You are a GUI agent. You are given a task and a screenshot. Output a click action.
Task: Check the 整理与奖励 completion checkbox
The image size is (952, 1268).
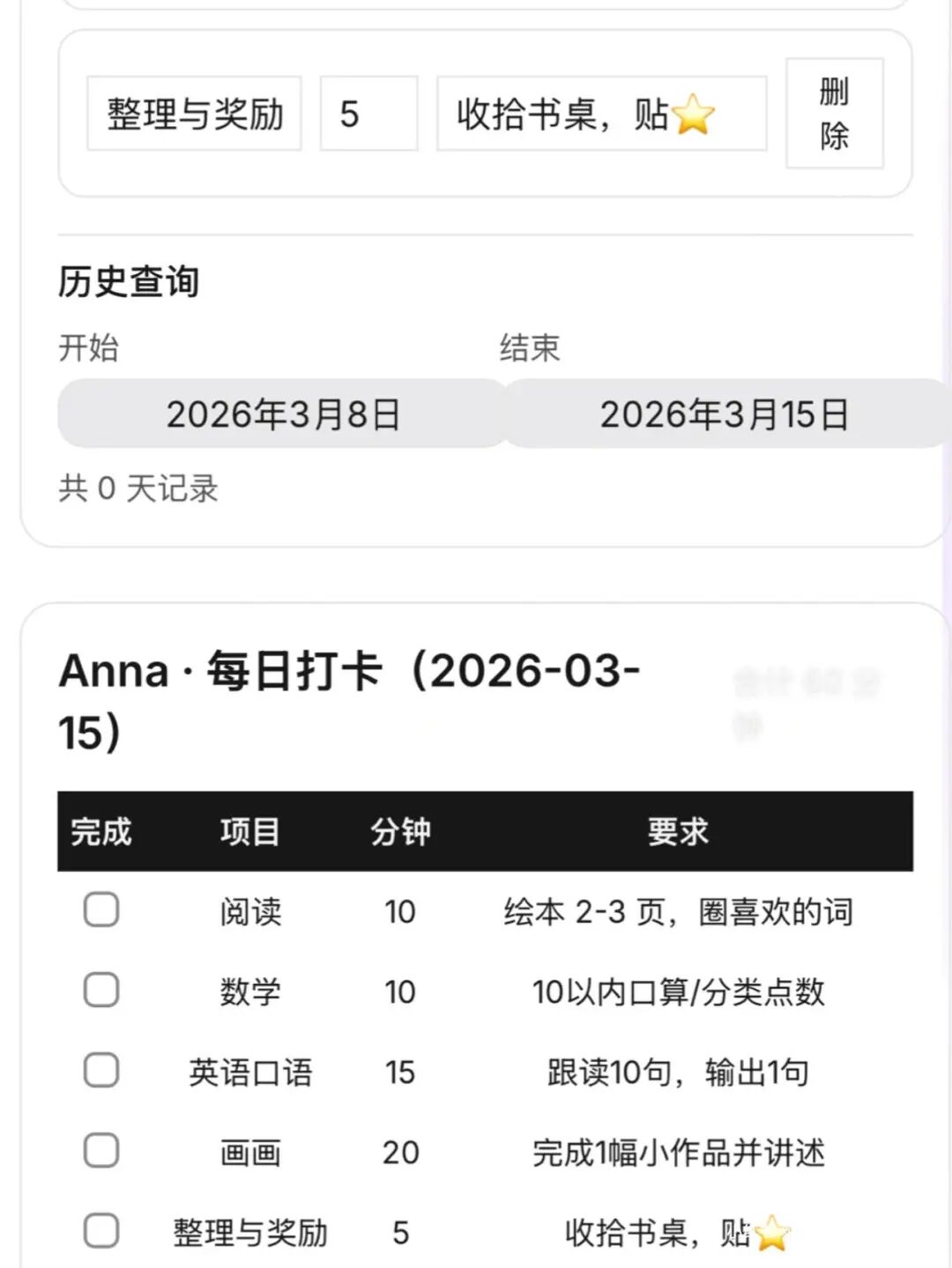[x=100, y=1227]
